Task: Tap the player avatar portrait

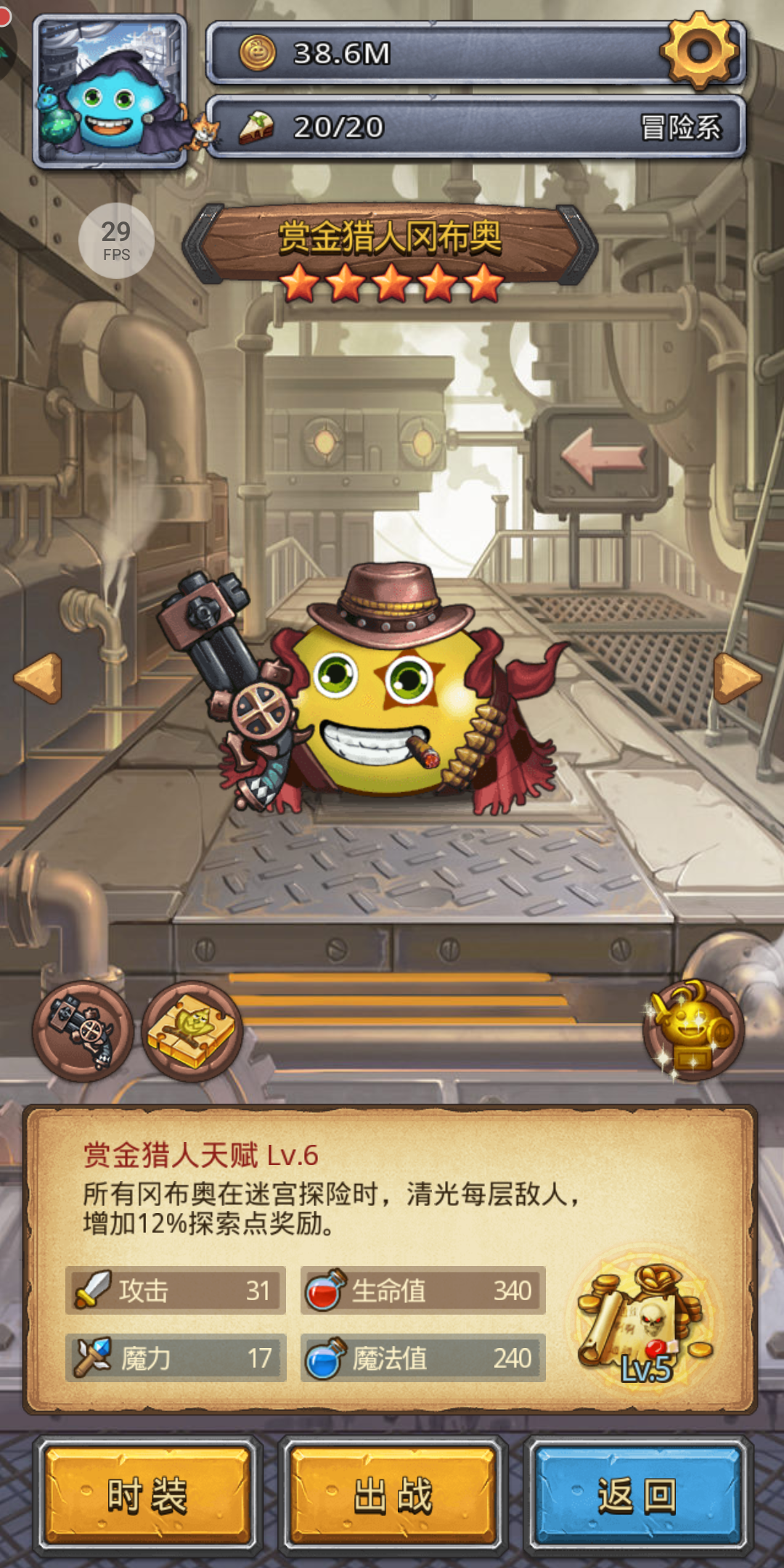Action: point(110,91)
